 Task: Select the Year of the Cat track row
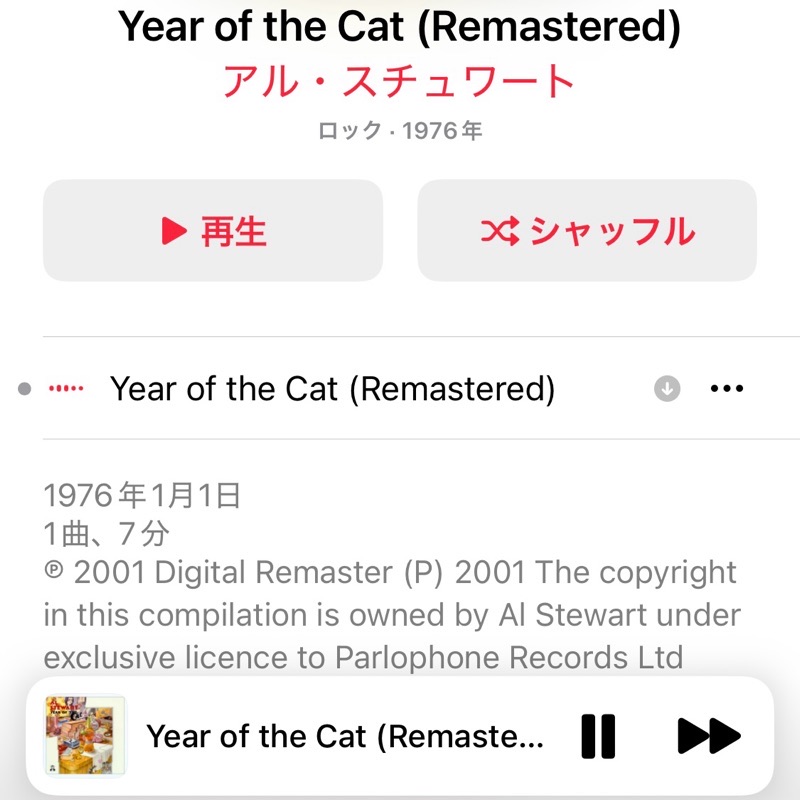pos(332,389)
